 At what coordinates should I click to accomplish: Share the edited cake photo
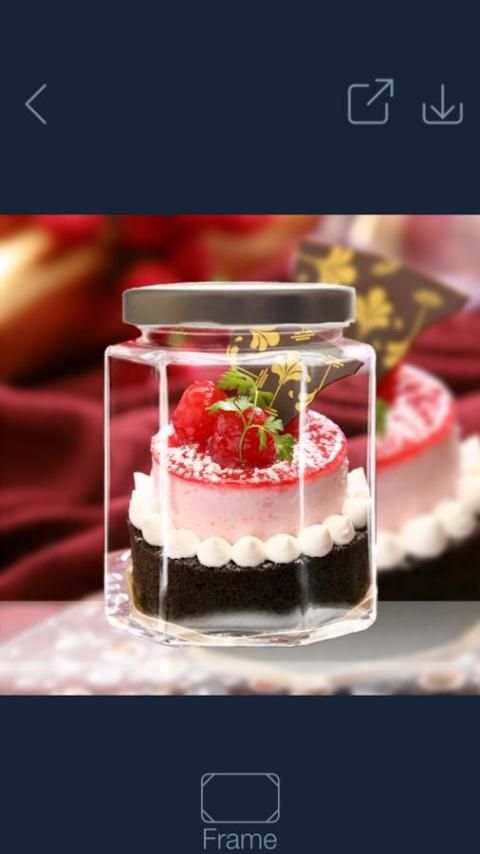click(370, 102)
